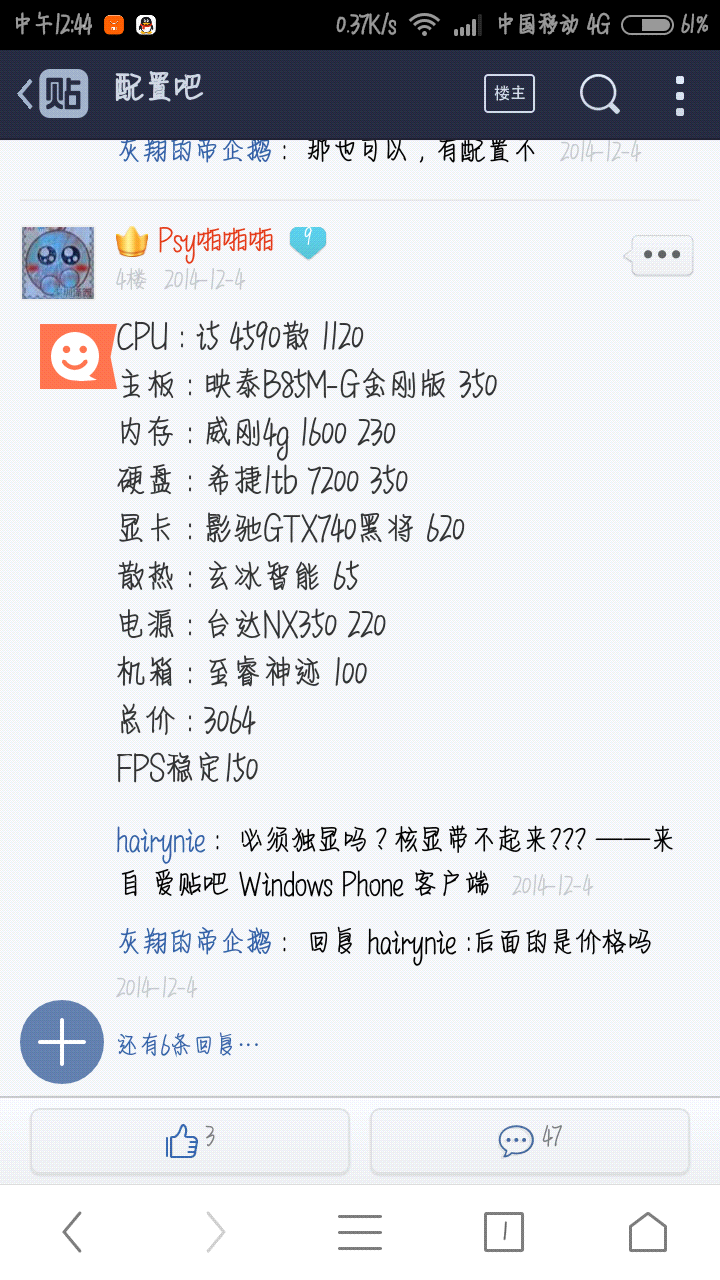Open Psy啪啪啪's profile avatar
The height and width of the screenshot is (1280, 720).
58,262
